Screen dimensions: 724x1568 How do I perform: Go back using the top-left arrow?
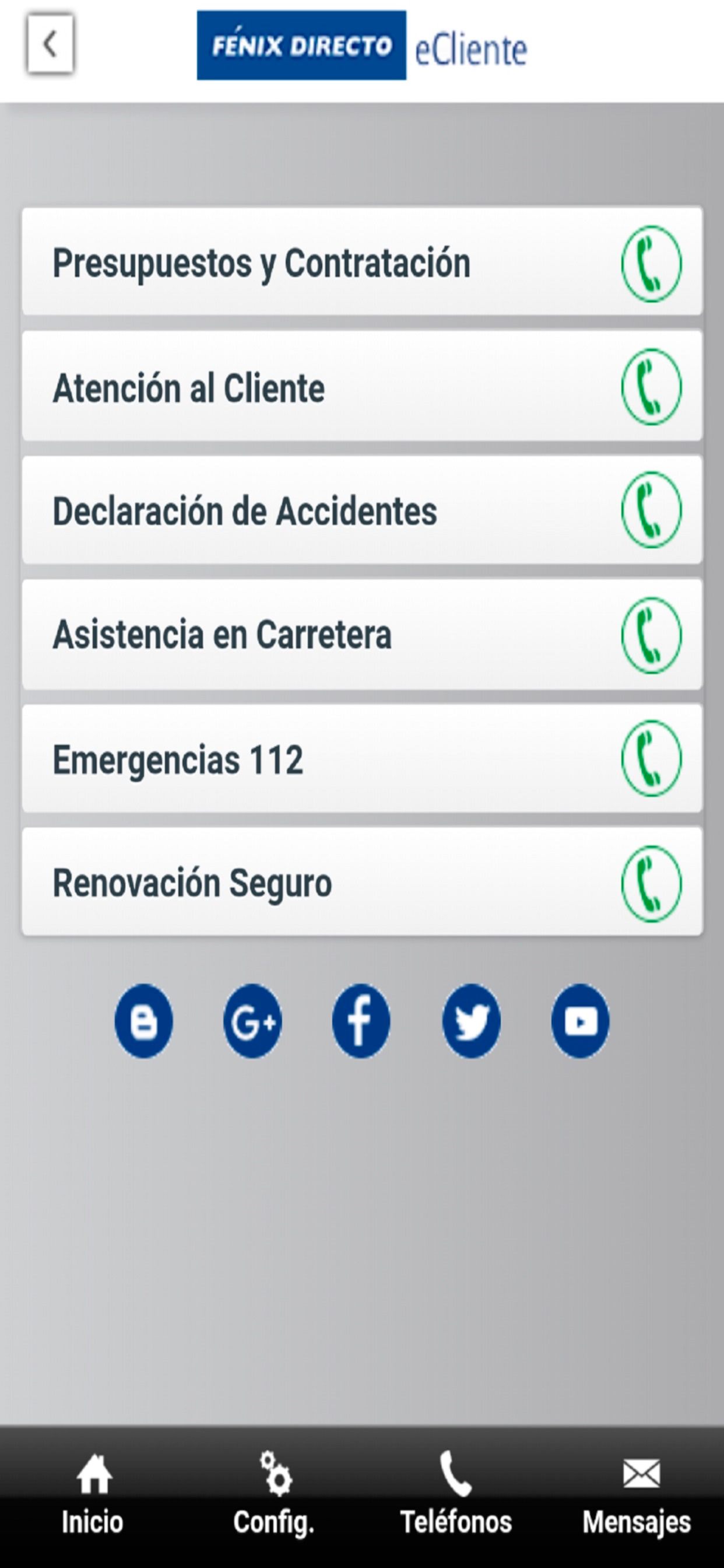50,44
